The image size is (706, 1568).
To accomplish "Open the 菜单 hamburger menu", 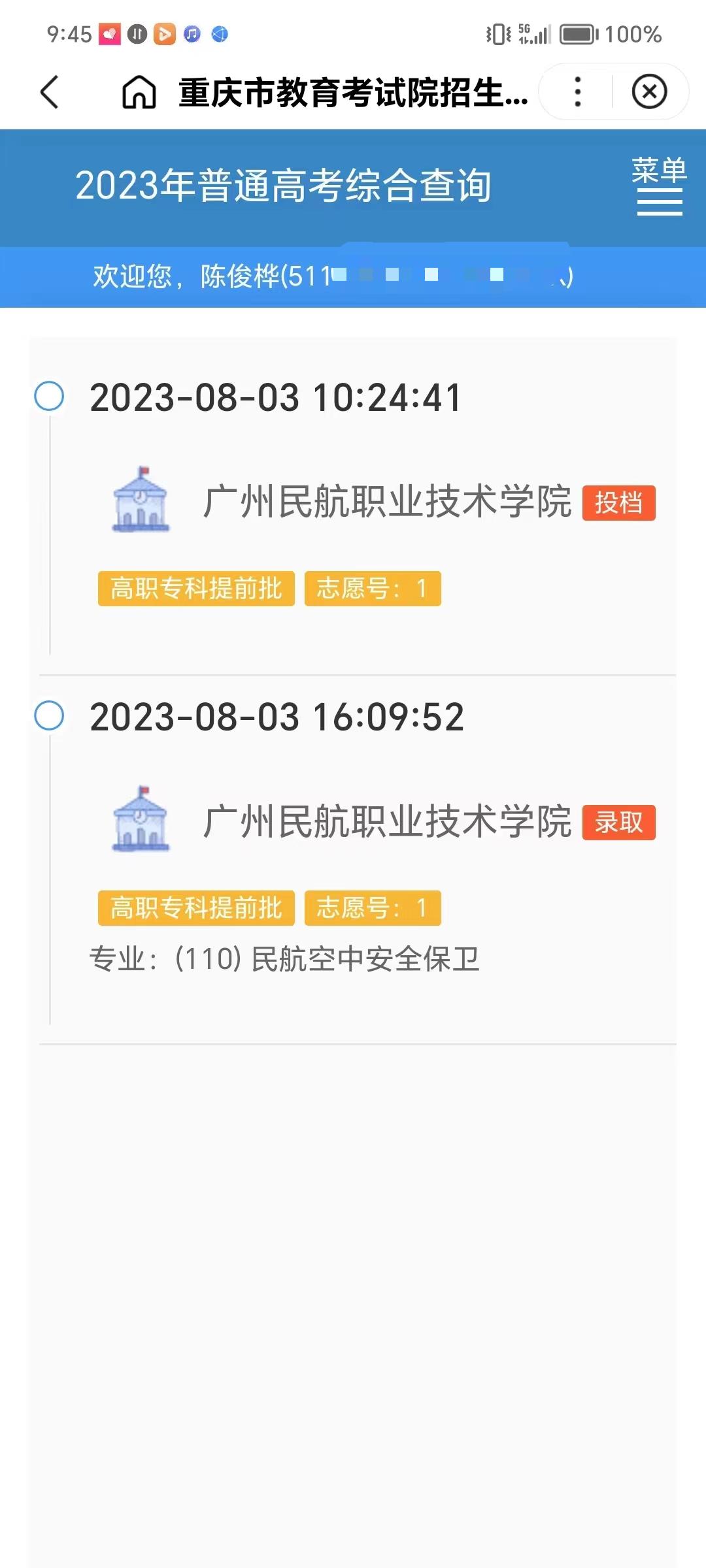I will click(659, 186).
